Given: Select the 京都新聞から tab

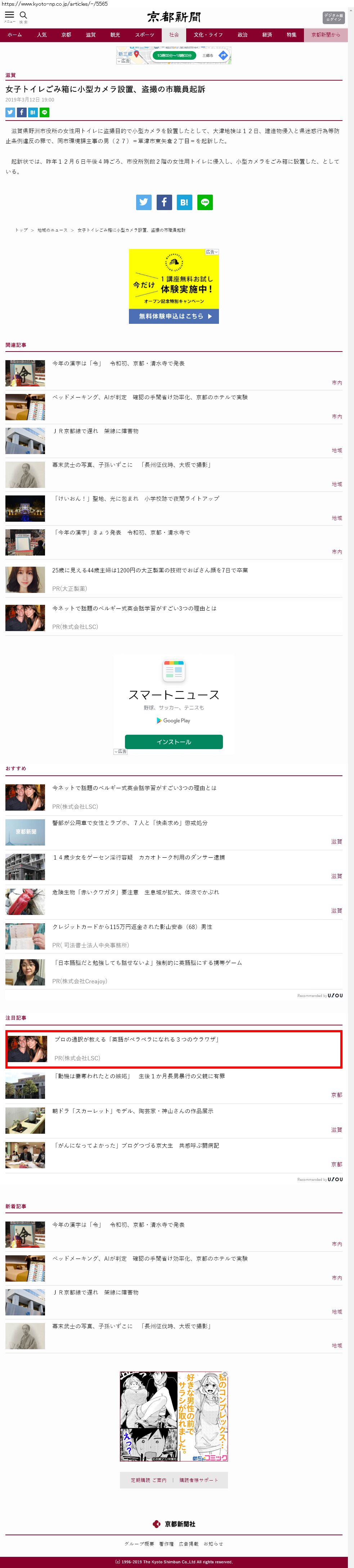Looking at the screenshot, I should [325, 35].
